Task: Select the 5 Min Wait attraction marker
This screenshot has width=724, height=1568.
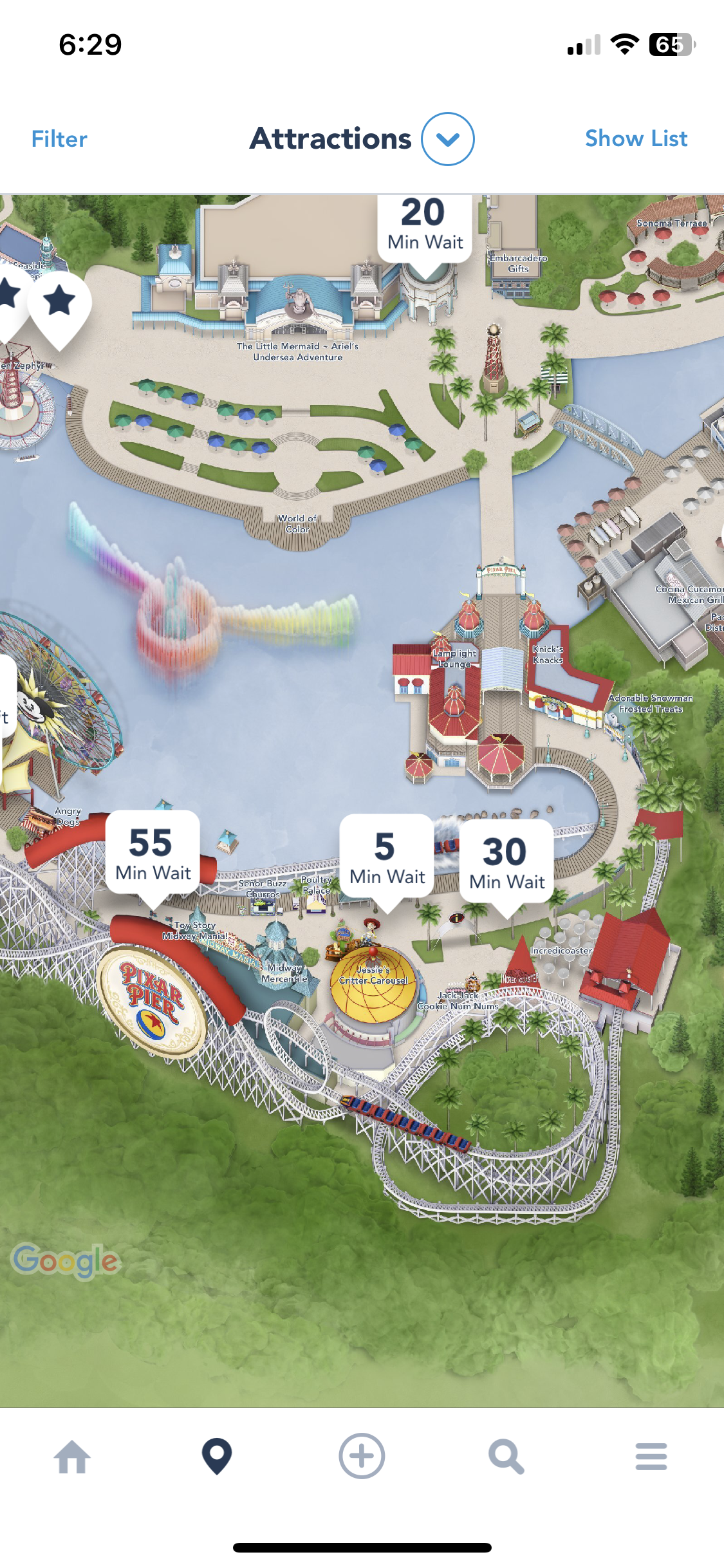Action: point(387,857)
